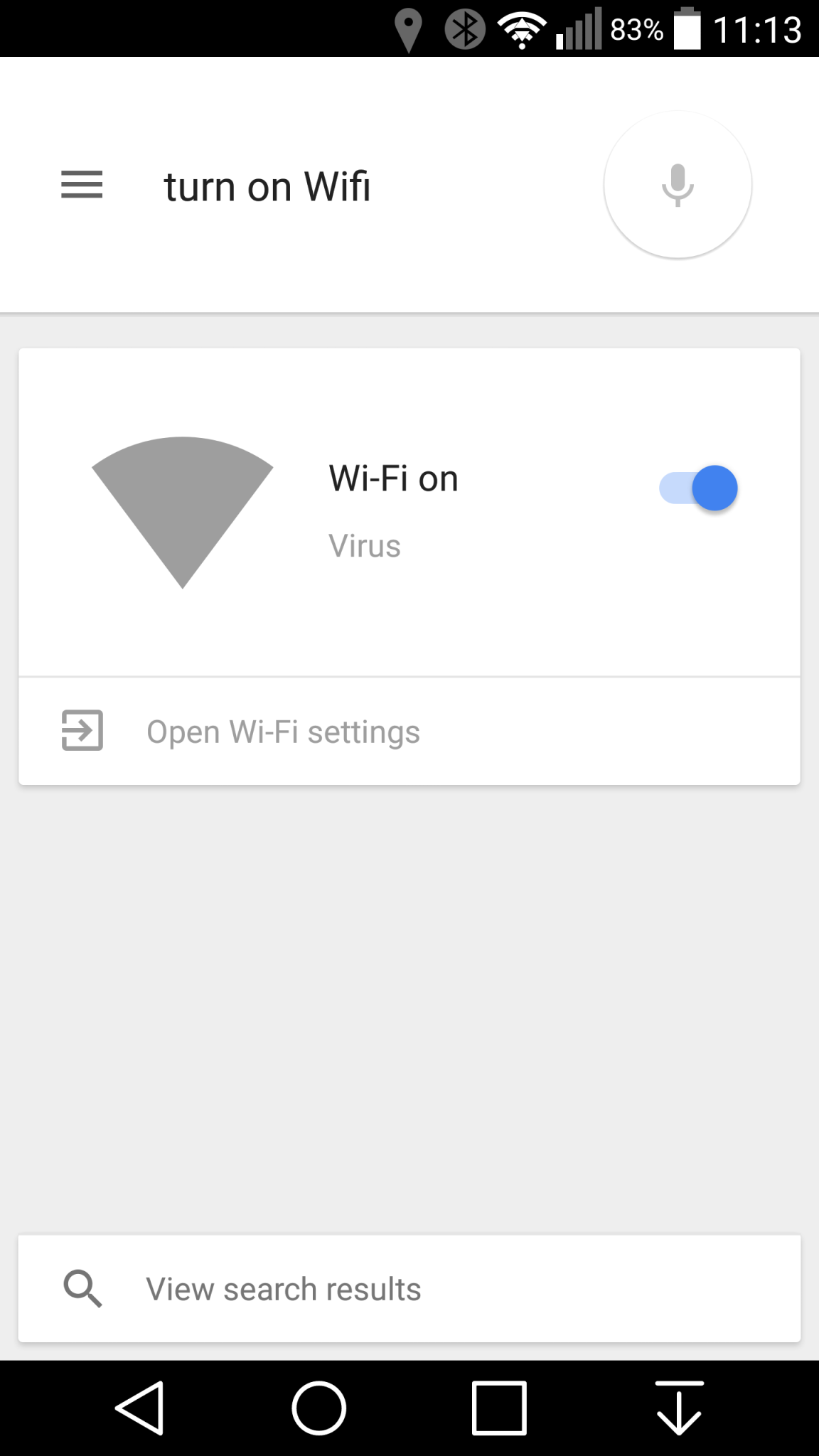Viewport: 819px width, 1456px height.
Task: Toggle the Wi-Fi switch off
Action: point(698,488)
